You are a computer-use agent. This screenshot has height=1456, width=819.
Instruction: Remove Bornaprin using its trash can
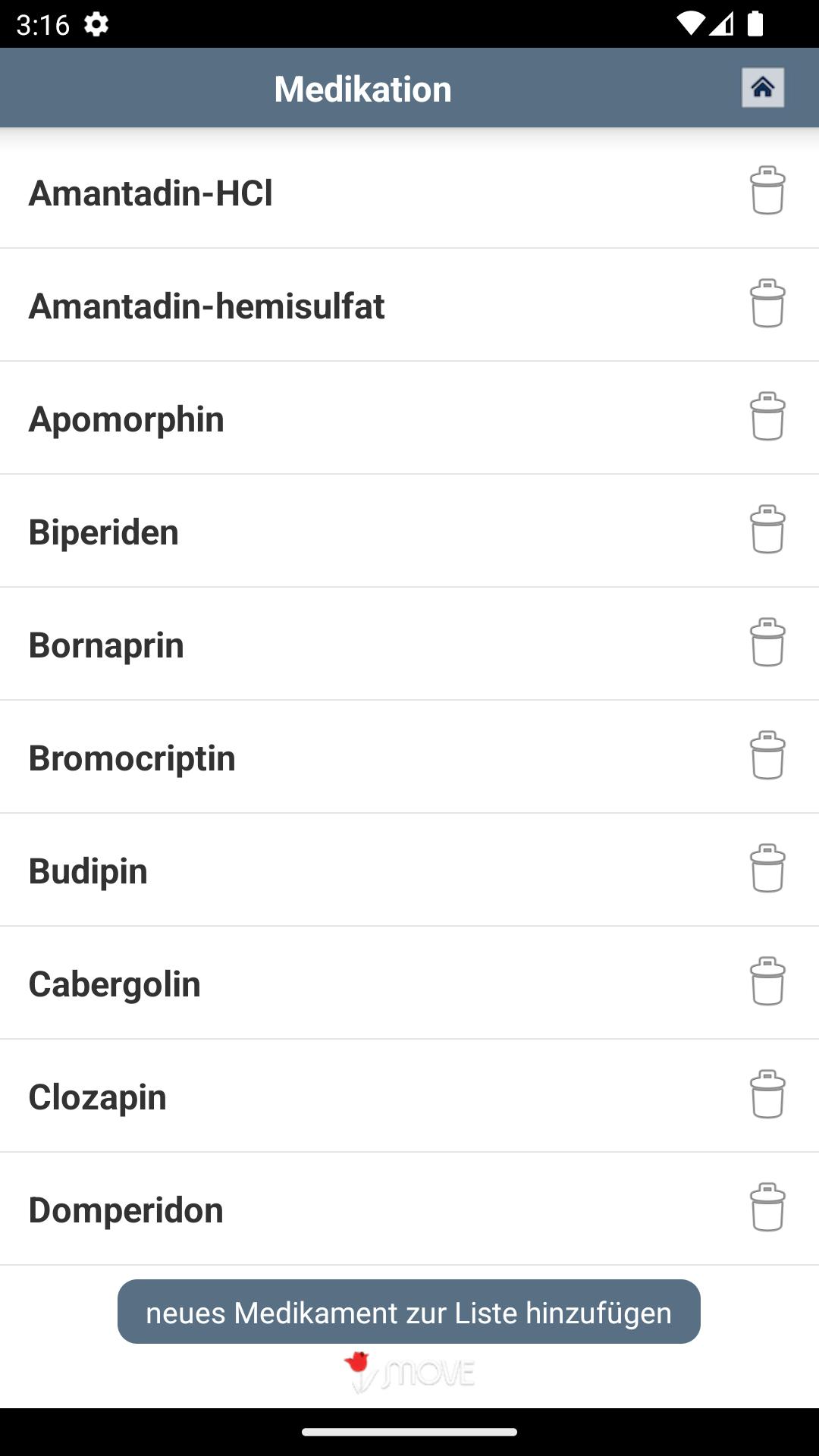(x=767, y=642)
